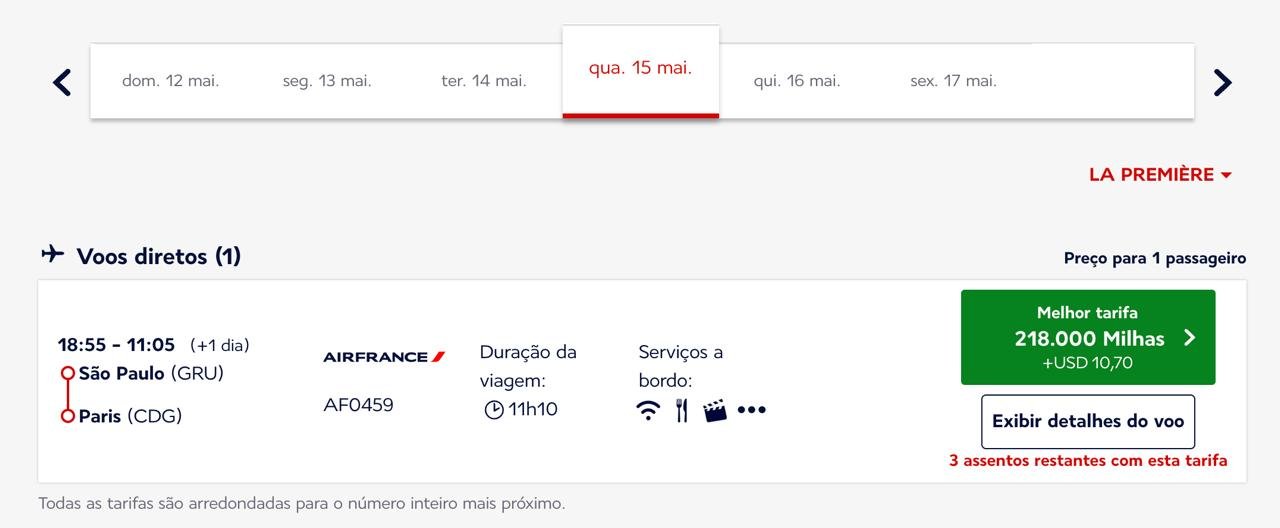This screenshot has width=1280, height=528.
Task: Go to later dates with right arrow
Action: coord(1222,82)
